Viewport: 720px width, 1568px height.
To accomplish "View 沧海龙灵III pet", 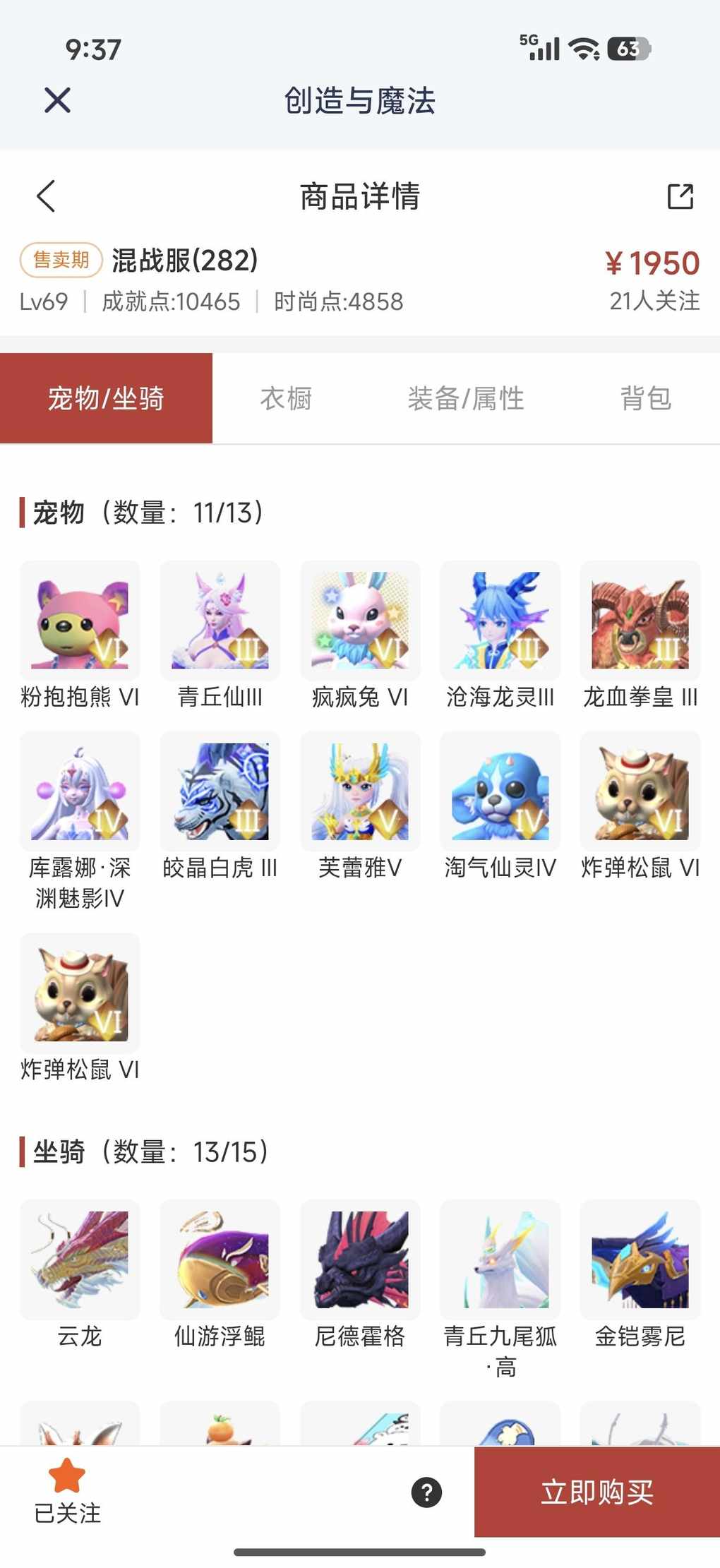I will [x=500, y=621].
